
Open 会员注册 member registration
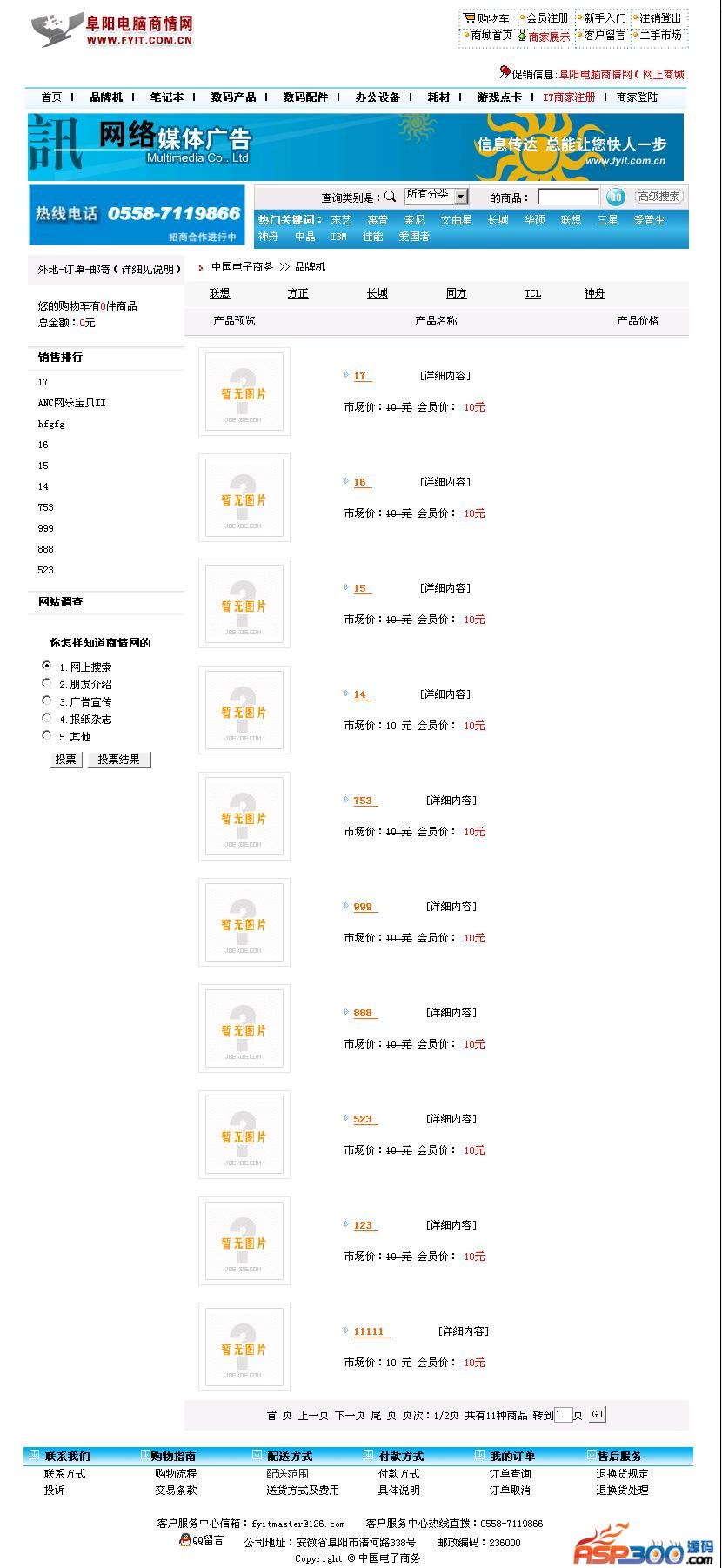pyautogui.click(x=547, y=18)
